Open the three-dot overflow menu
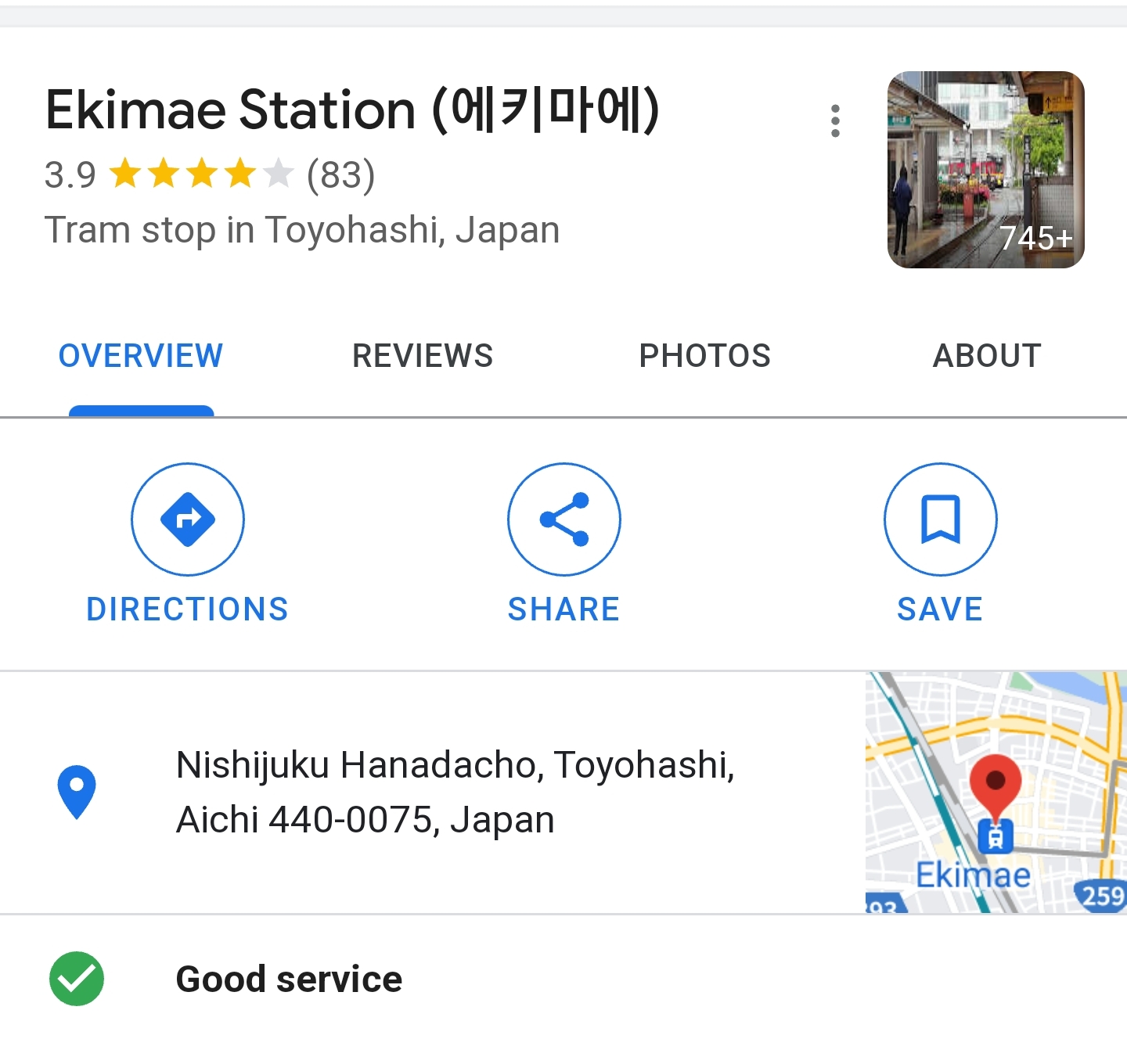The width and height of the screenshot is (1127, 1064). [x=835, y=121]
